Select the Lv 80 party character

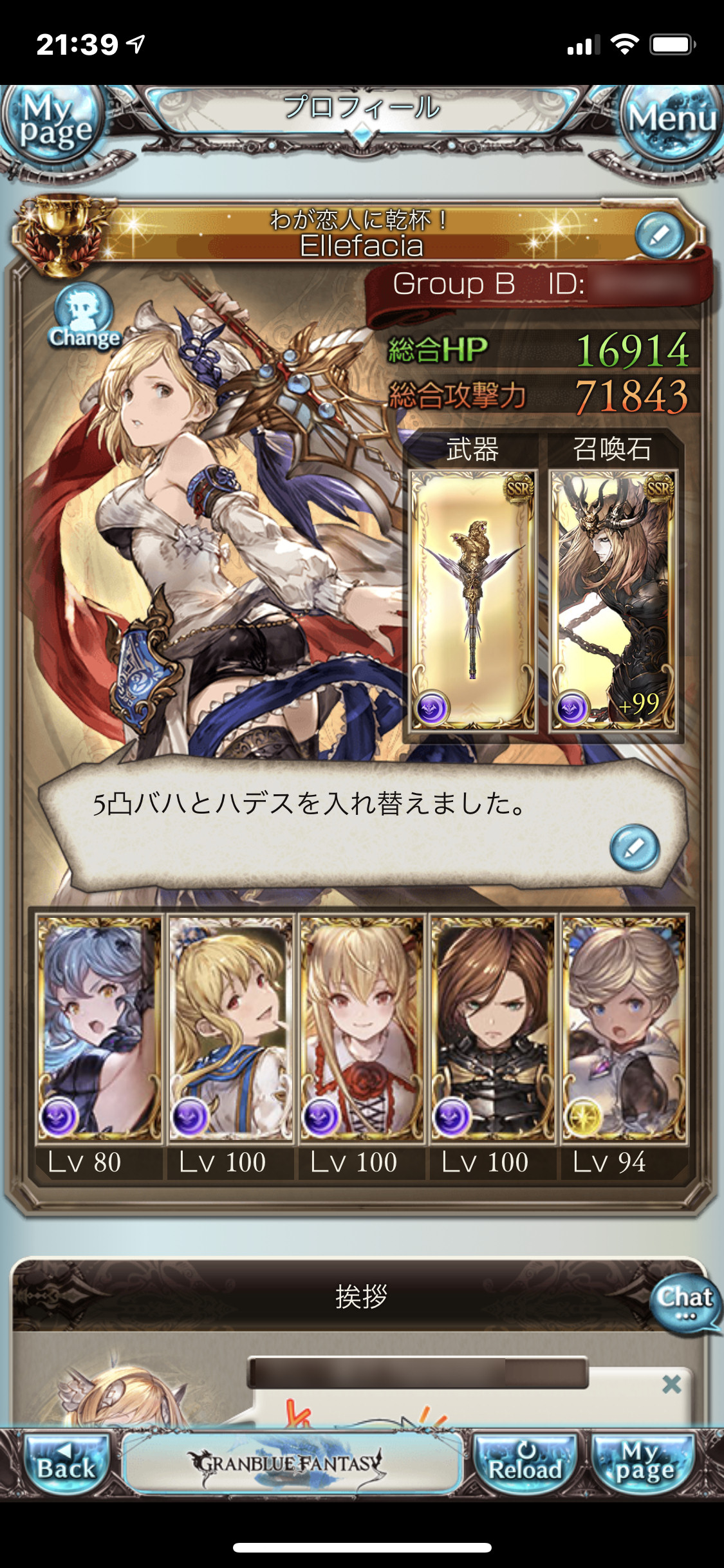pos(100,1047)
